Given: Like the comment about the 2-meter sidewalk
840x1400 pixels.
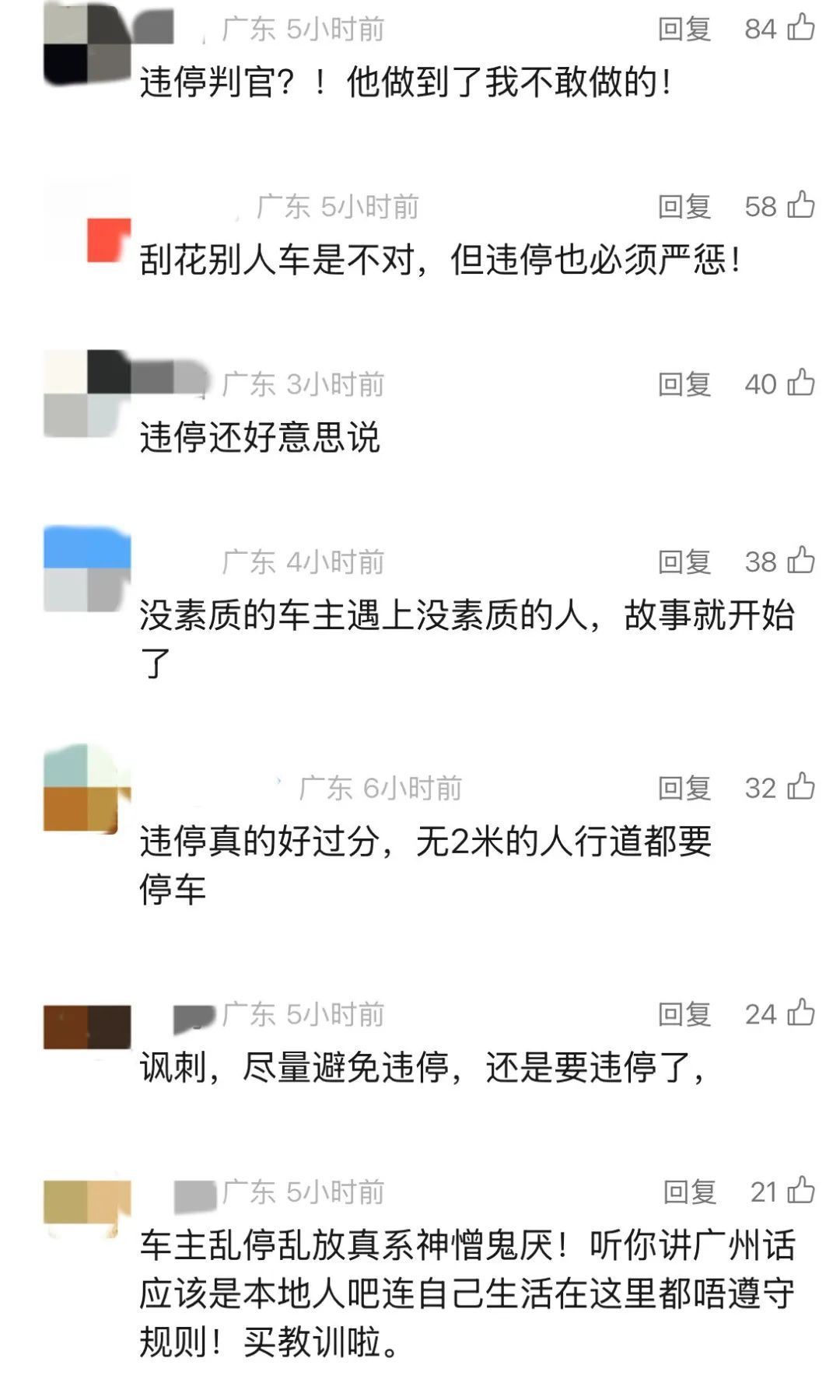Looking at the screenshot, I should 800,787.
